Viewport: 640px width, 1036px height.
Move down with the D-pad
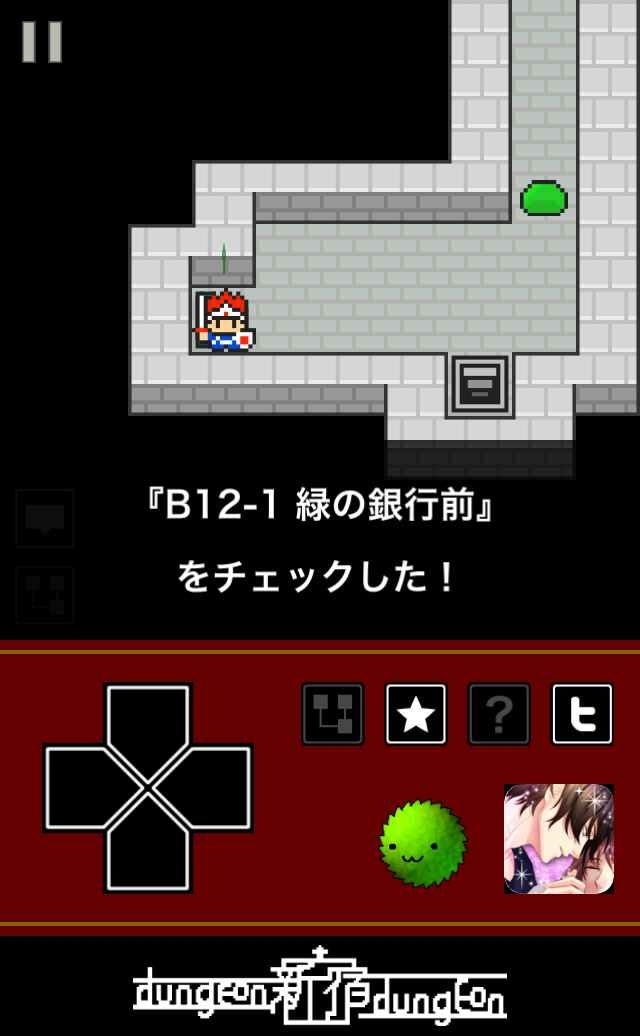tap(148, 848)
